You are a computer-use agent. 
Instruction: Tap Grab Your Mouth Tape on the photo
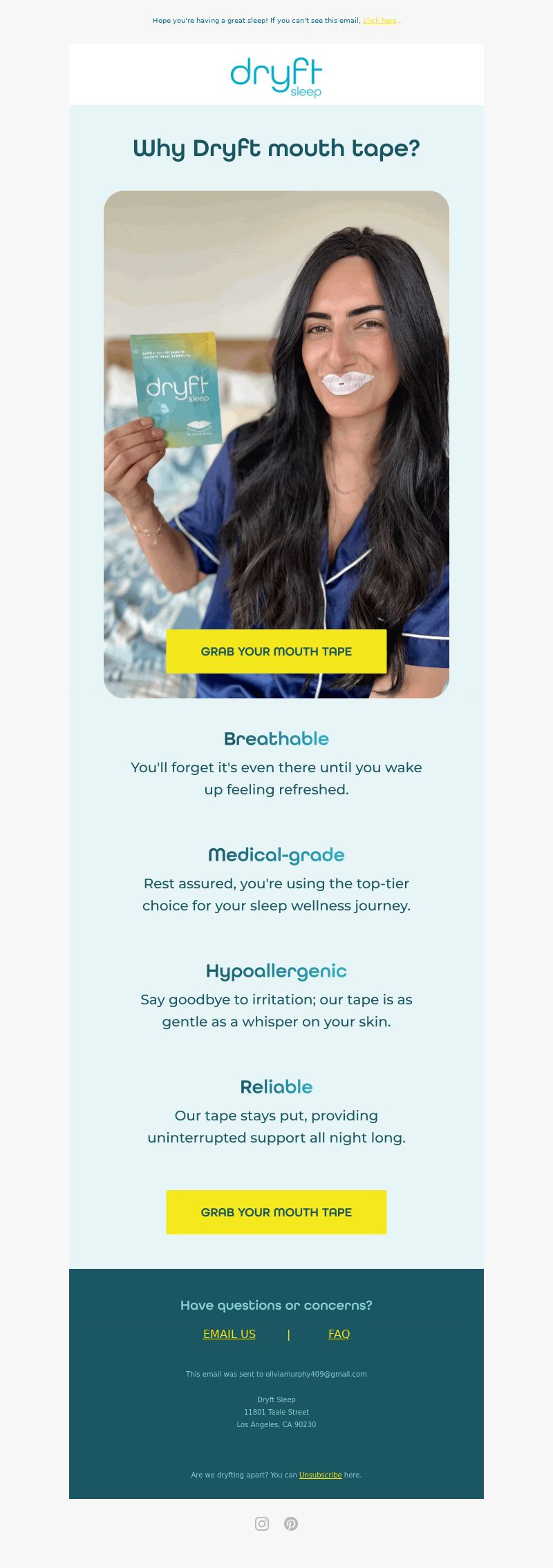click(x=276, y=651)
